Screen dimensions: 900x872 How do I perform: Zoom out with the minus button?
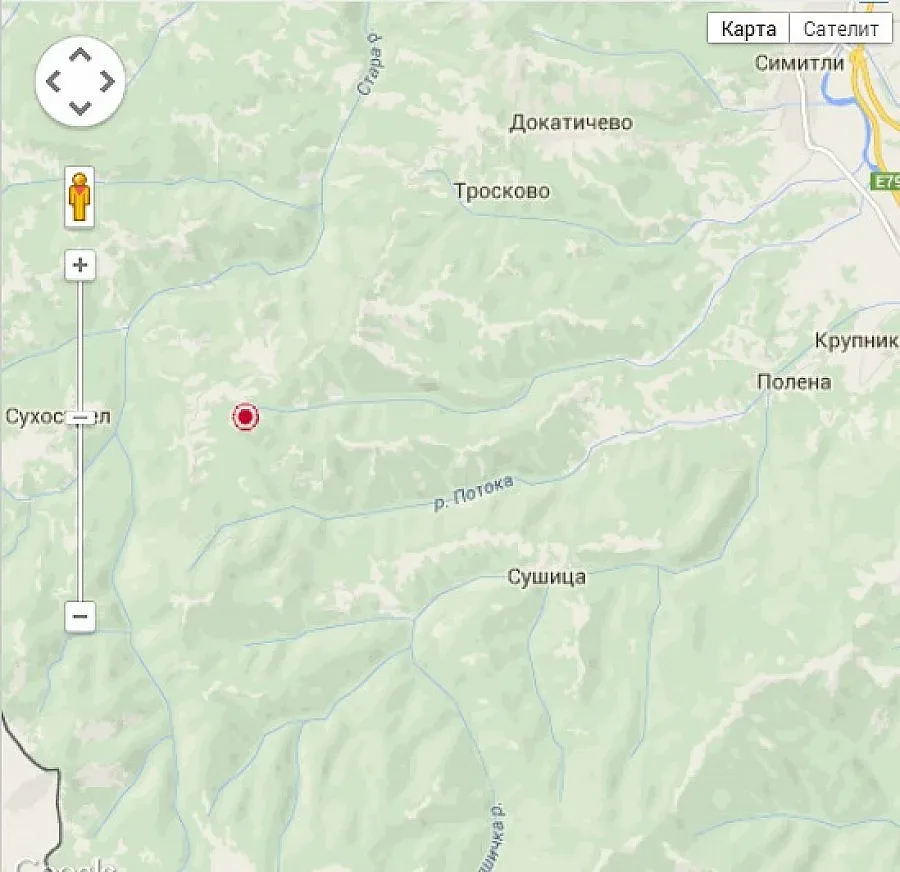(x=80, y=617)
